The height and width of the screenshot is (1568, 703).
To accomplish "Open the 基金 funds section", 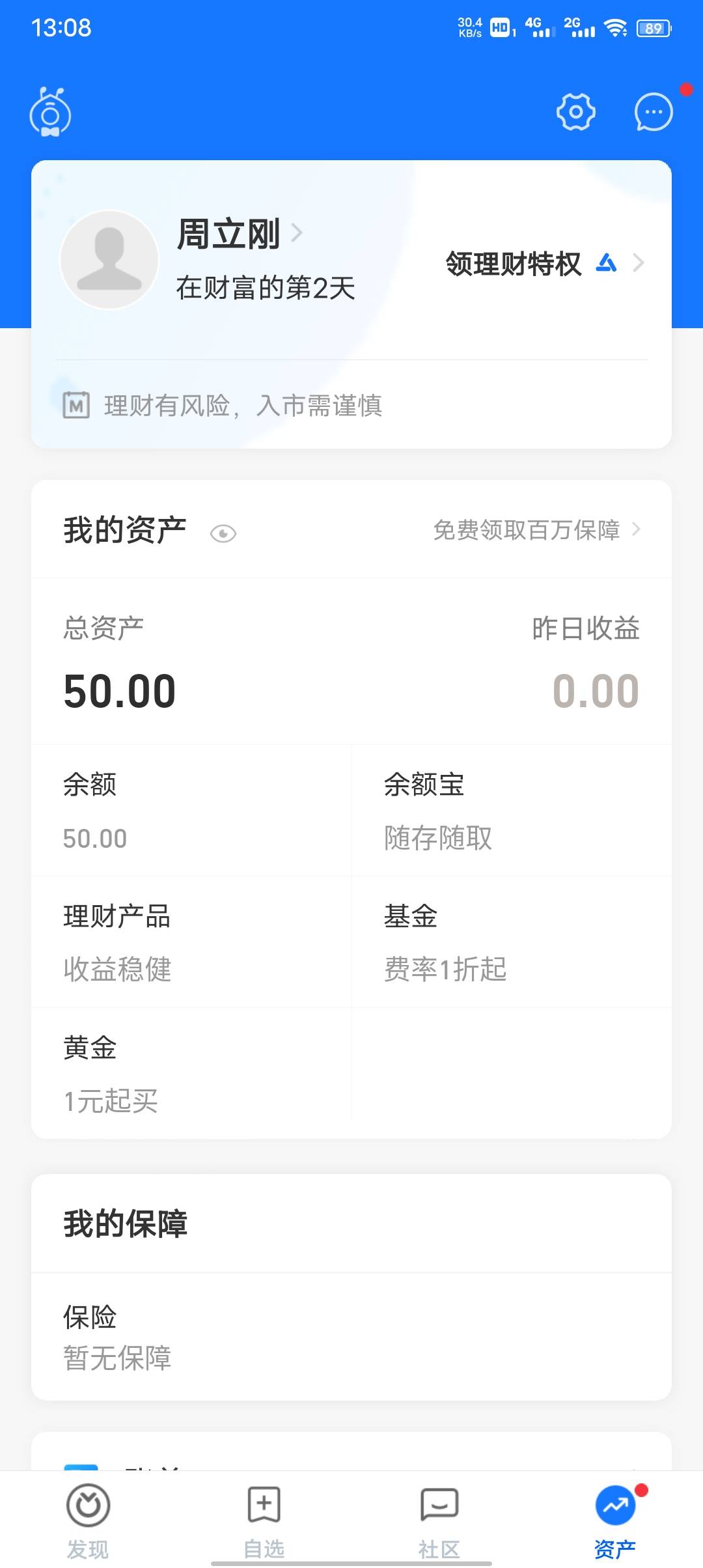I will point(512,942).
